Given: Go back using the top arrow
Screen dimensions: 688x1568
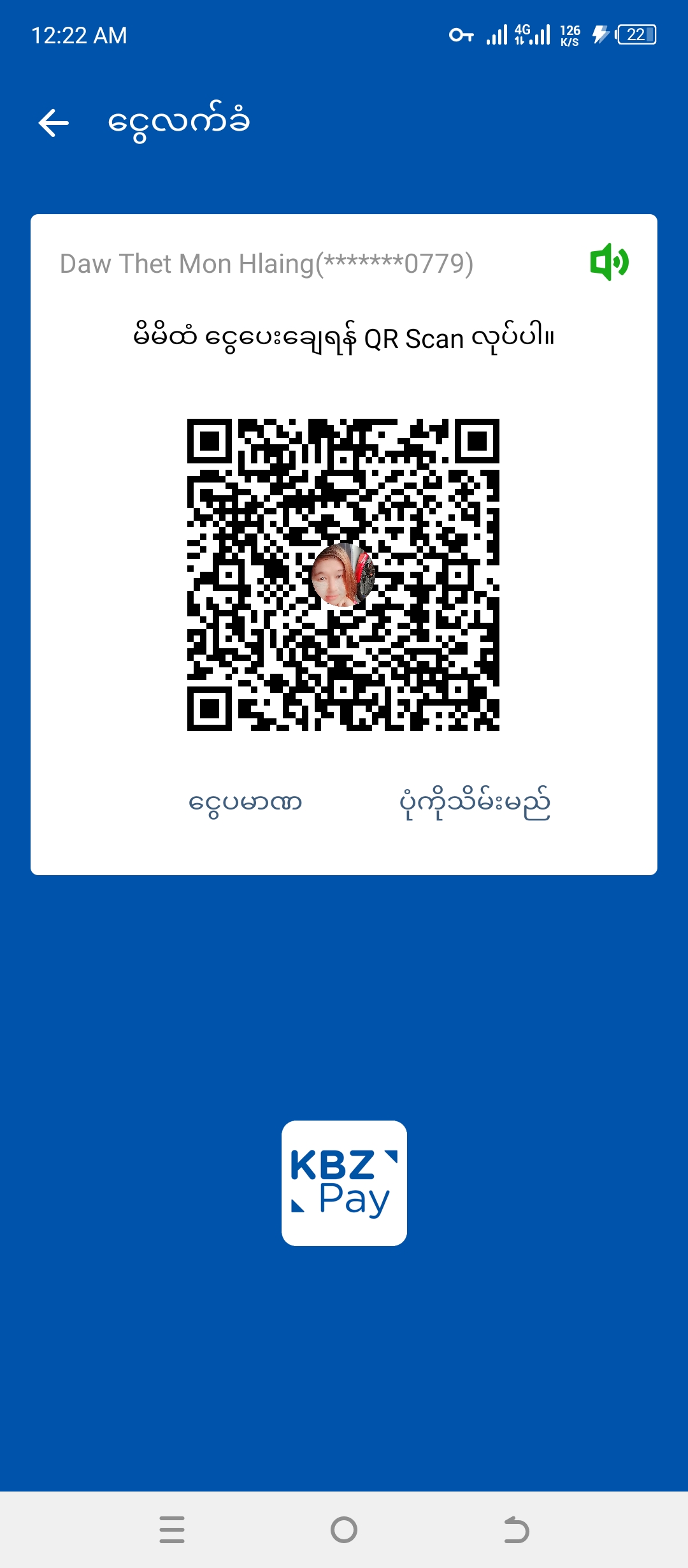Looking at the screenshot, I should tap(54, 123).
